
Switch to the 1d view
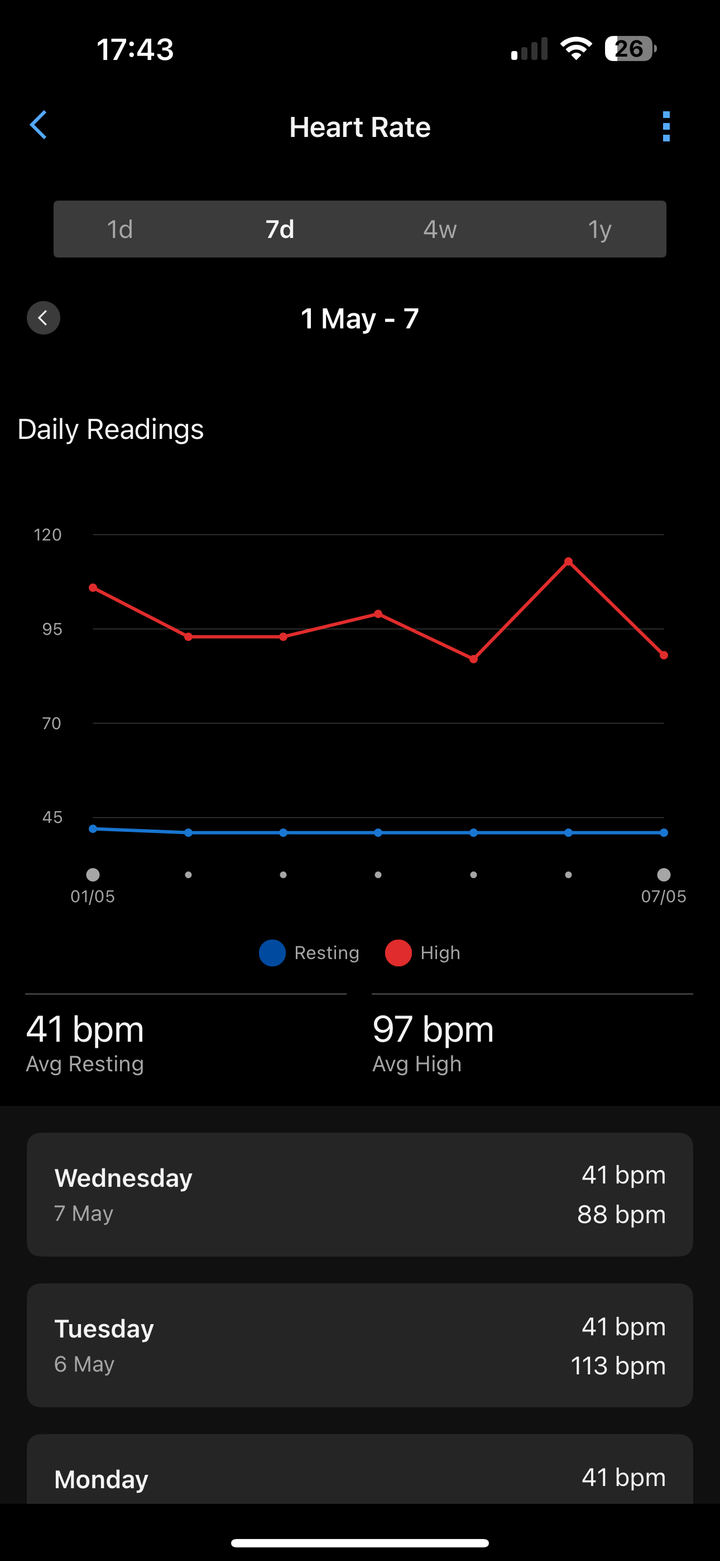(x=120, y=229)
